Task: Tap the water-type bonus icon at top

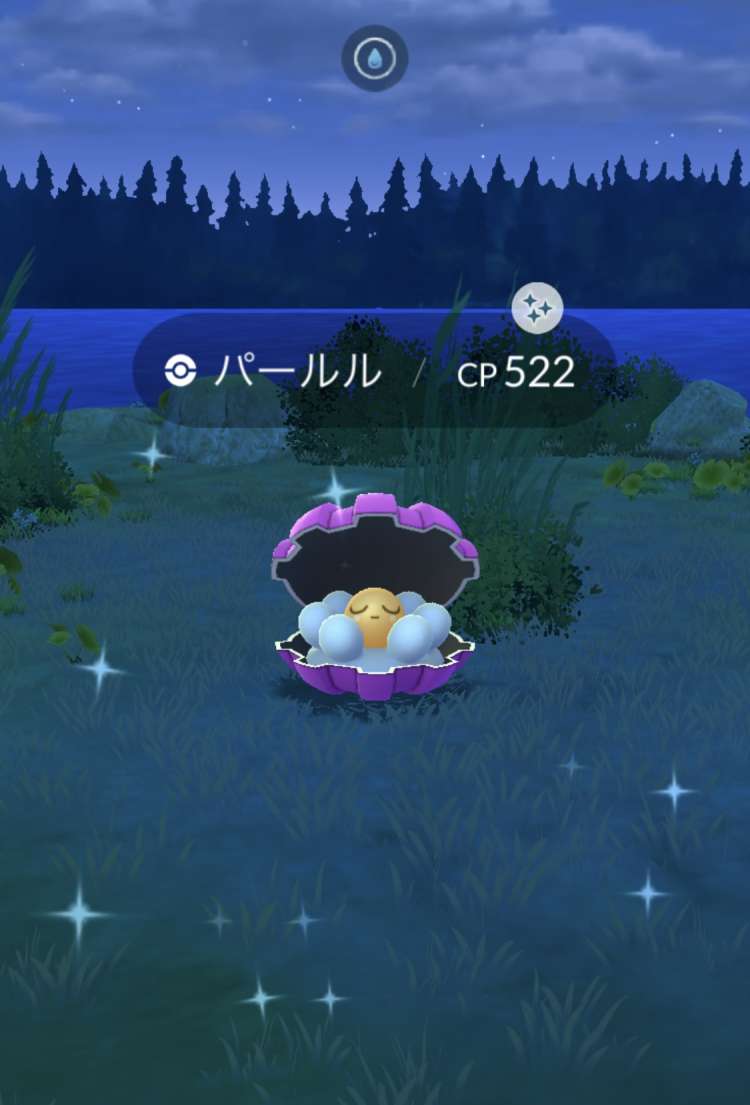Action: click(374, 59)
